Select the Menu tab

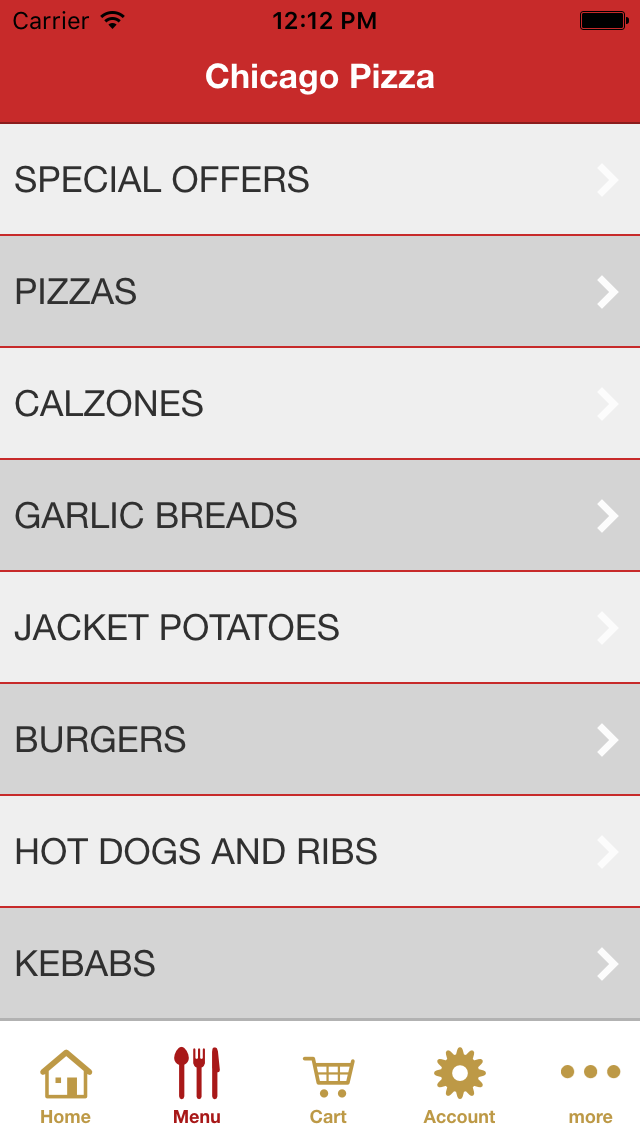tap(196, 1086)
